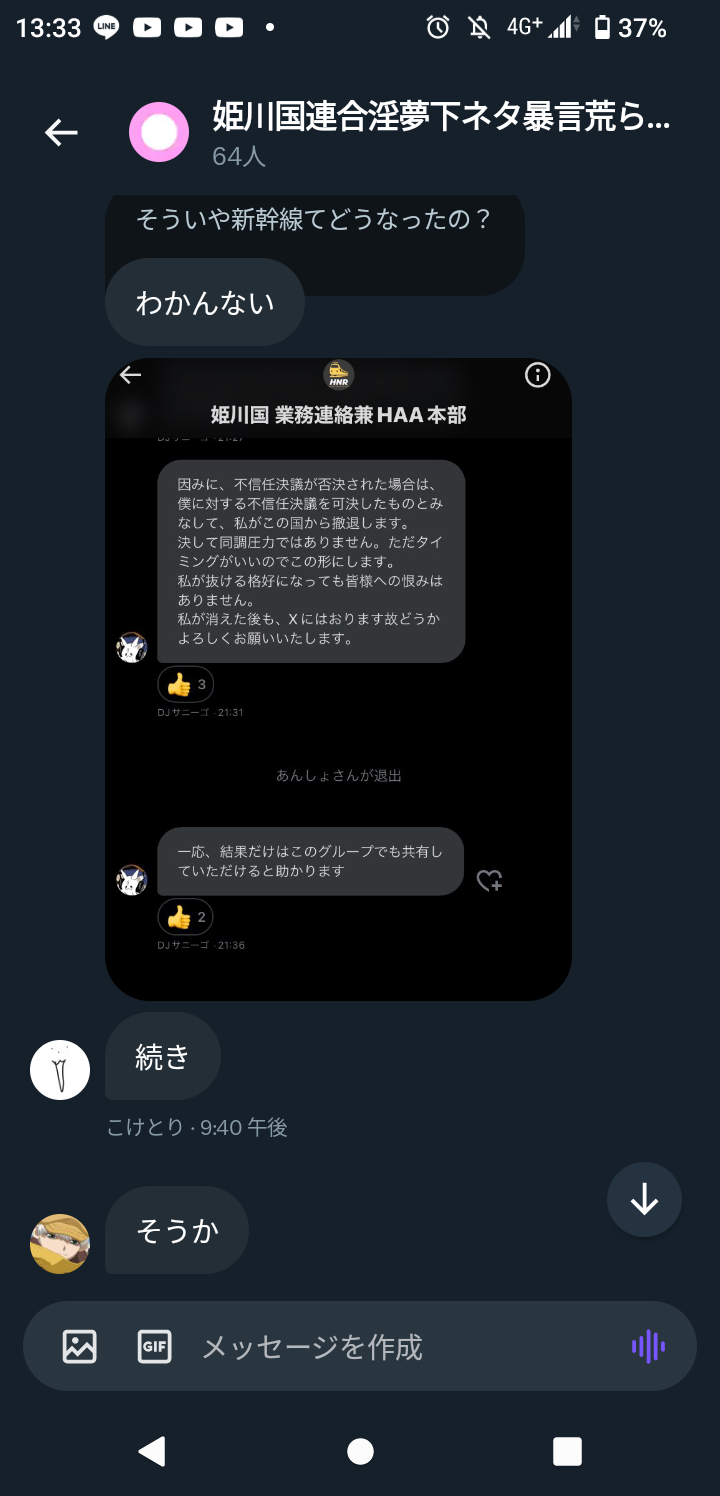The height and width of the screenshot is (1496, 720).
Task: Jump to the latest message with the down arrow
Action: coord(644,1199)
